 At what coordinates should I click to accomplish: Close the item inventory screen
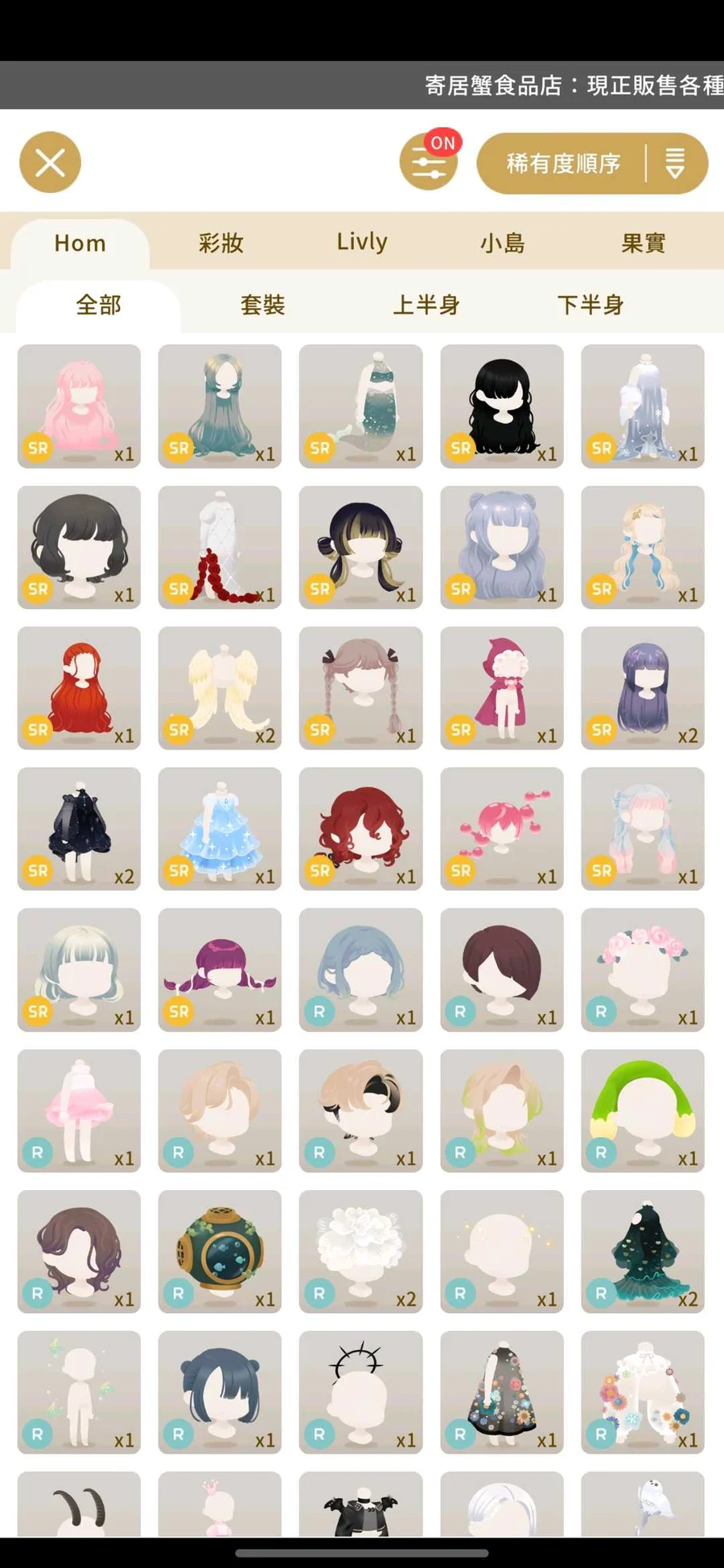coord(50,162)
